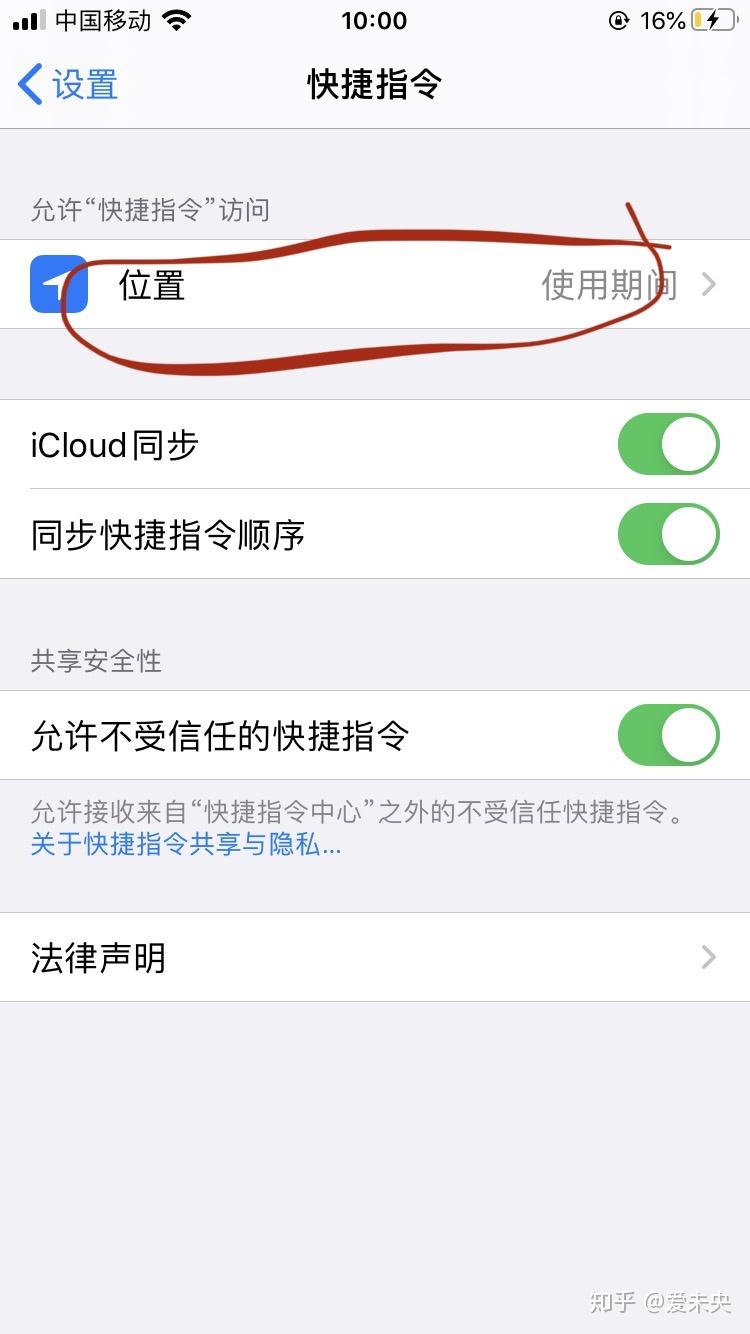
Task: Open 关于快捷指令共享与隐私 link
Action: 186,845
